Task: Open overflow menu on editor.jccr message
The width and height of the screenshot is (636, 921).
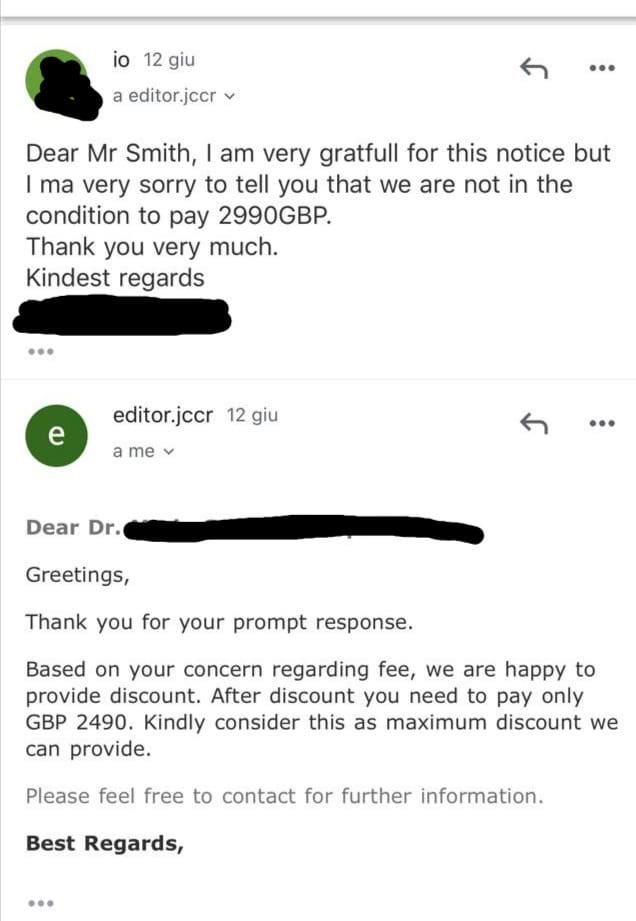Action: pos(600,424)
